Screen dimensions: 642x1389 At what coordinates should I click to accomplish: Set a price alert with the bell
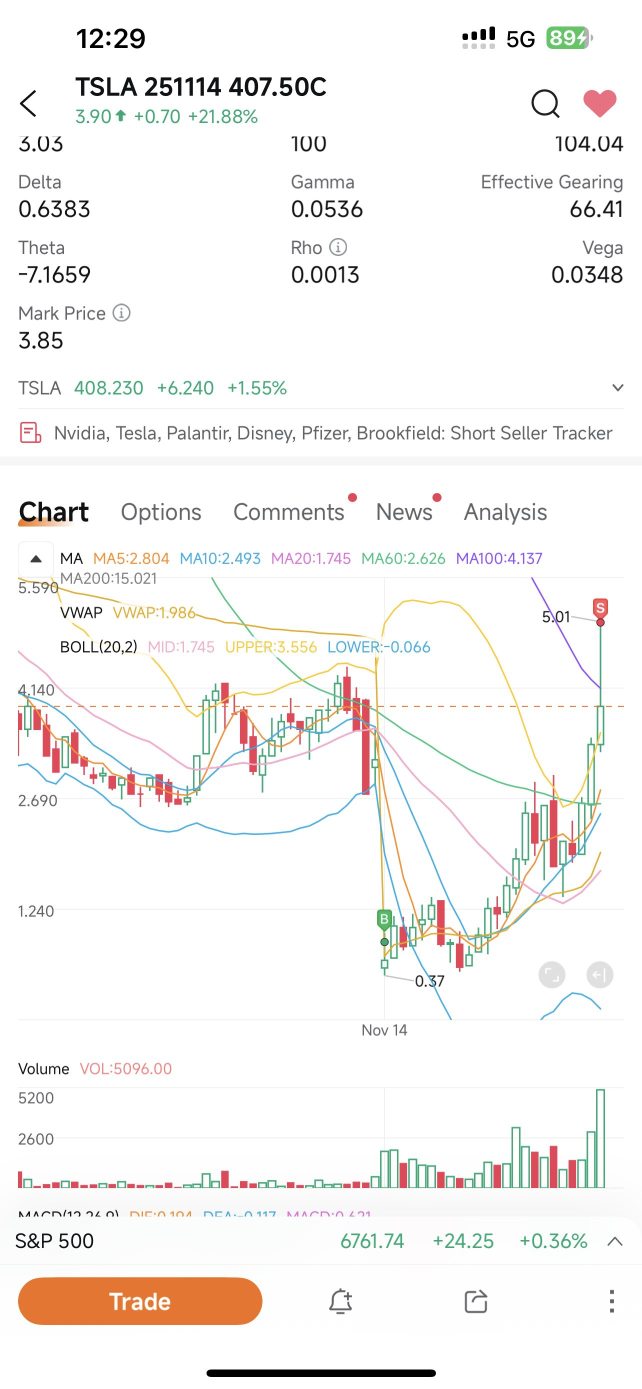tap(340, 1301)
